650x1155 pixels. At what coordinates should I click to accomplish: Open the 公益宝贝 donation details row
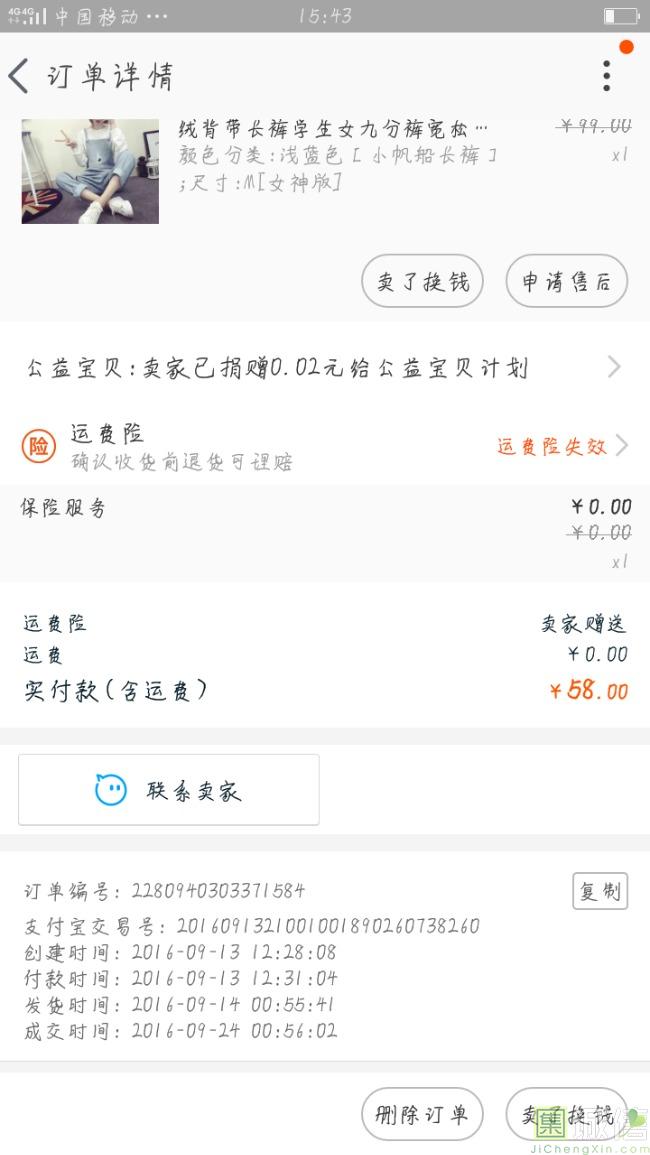(x=325, y=368)
